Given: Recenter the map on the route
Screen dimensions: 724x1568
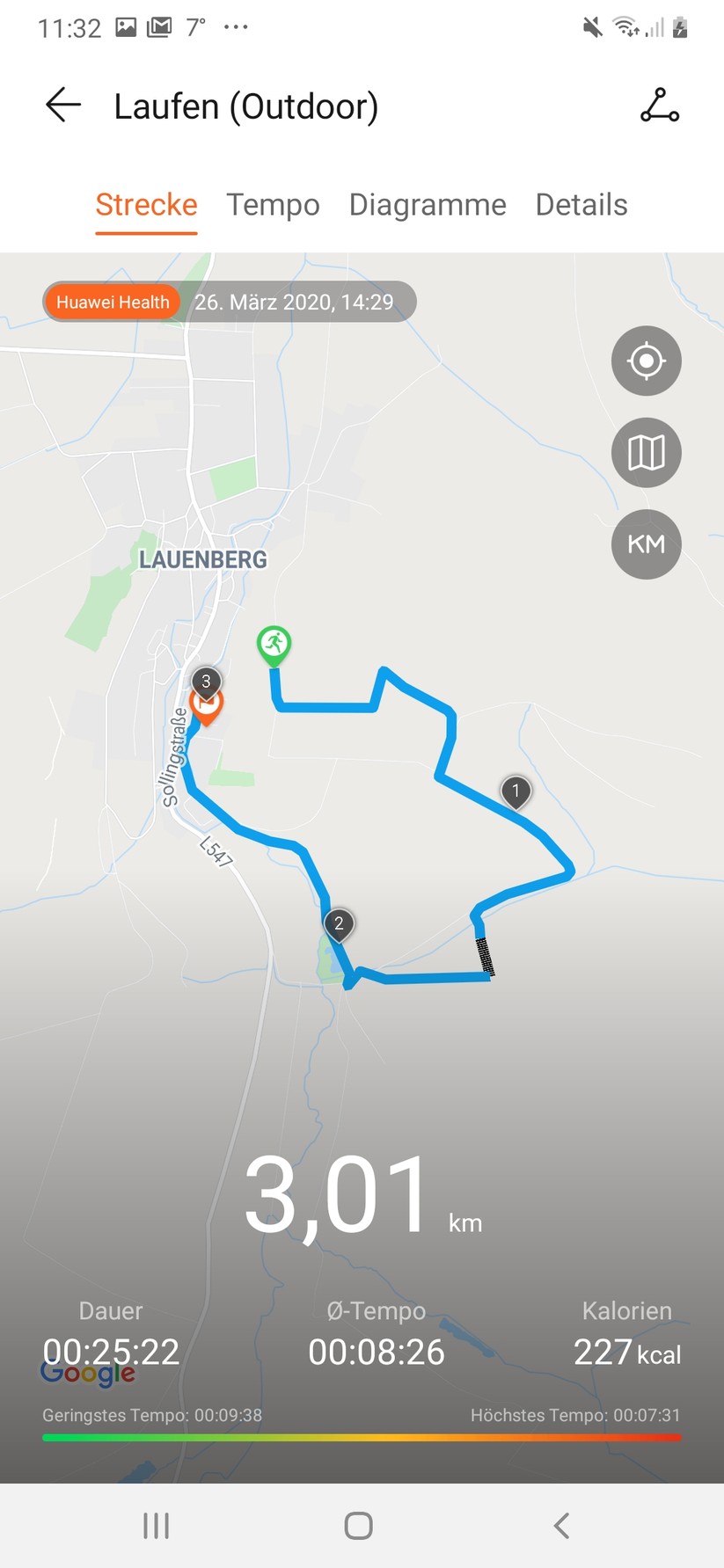Looking at the screenshot, I should (x=646, y=361).
